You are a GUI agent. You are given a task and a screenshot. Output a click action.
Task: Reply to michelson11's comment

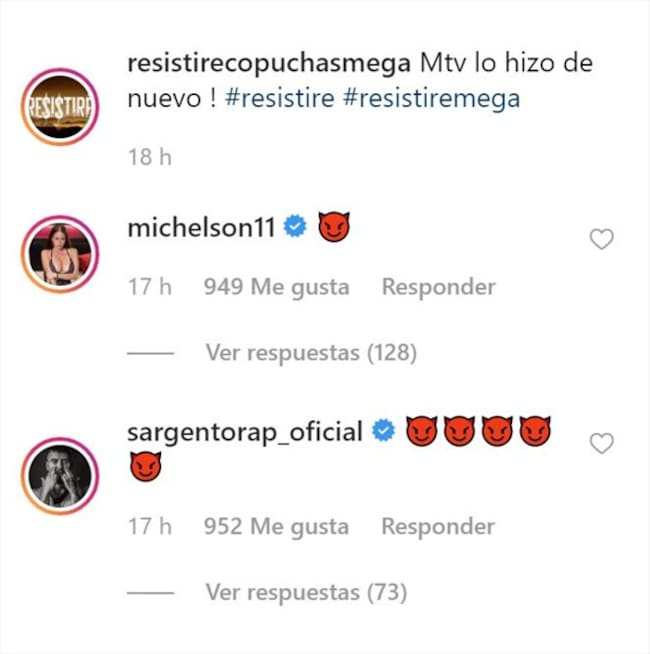438,287
